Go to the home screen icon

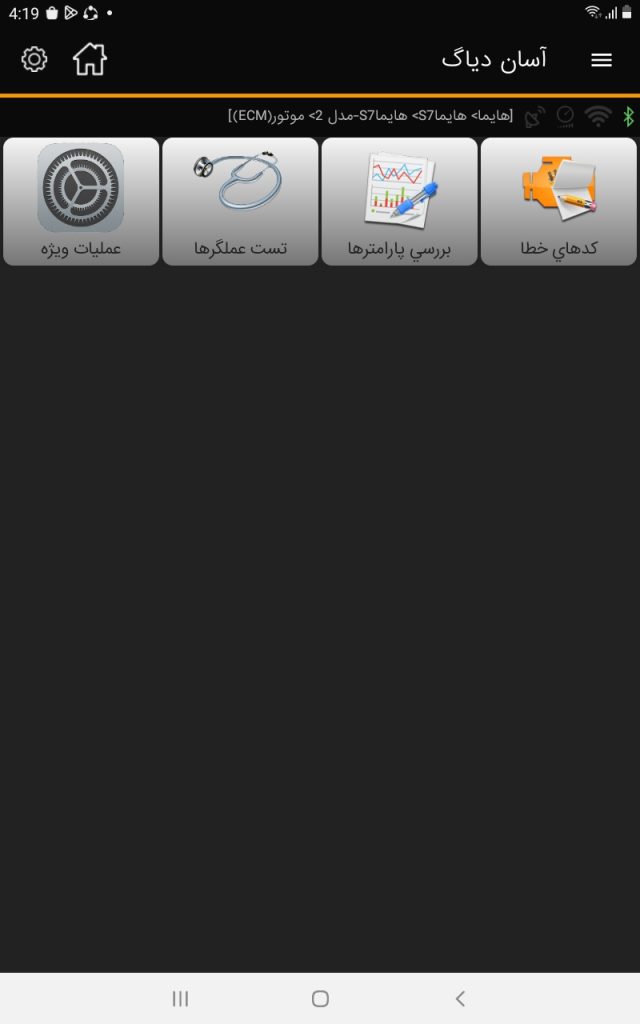(x=90, y=60)
